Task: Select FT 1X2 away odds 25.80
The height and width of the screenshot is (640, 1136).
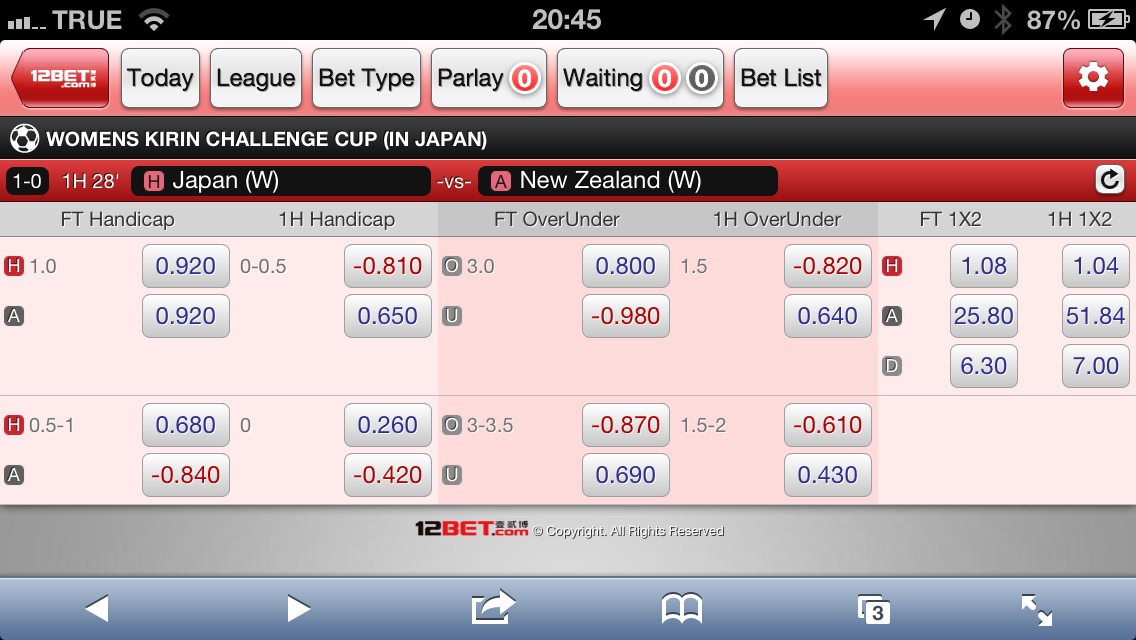Action: [x=983, y=316]
